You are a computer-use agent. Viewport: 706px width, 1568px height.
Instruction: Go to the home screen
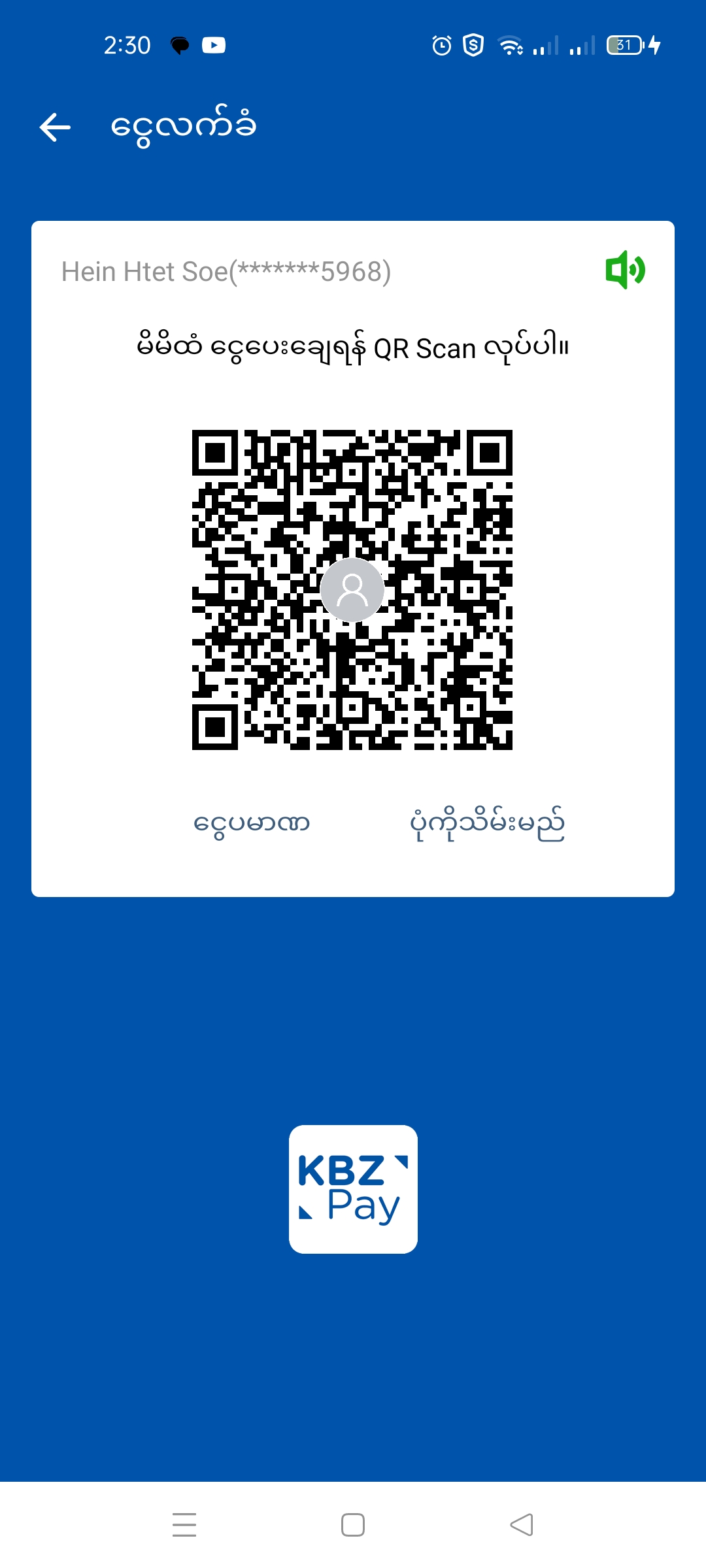pyautogui.click(x=353, y=1525)
